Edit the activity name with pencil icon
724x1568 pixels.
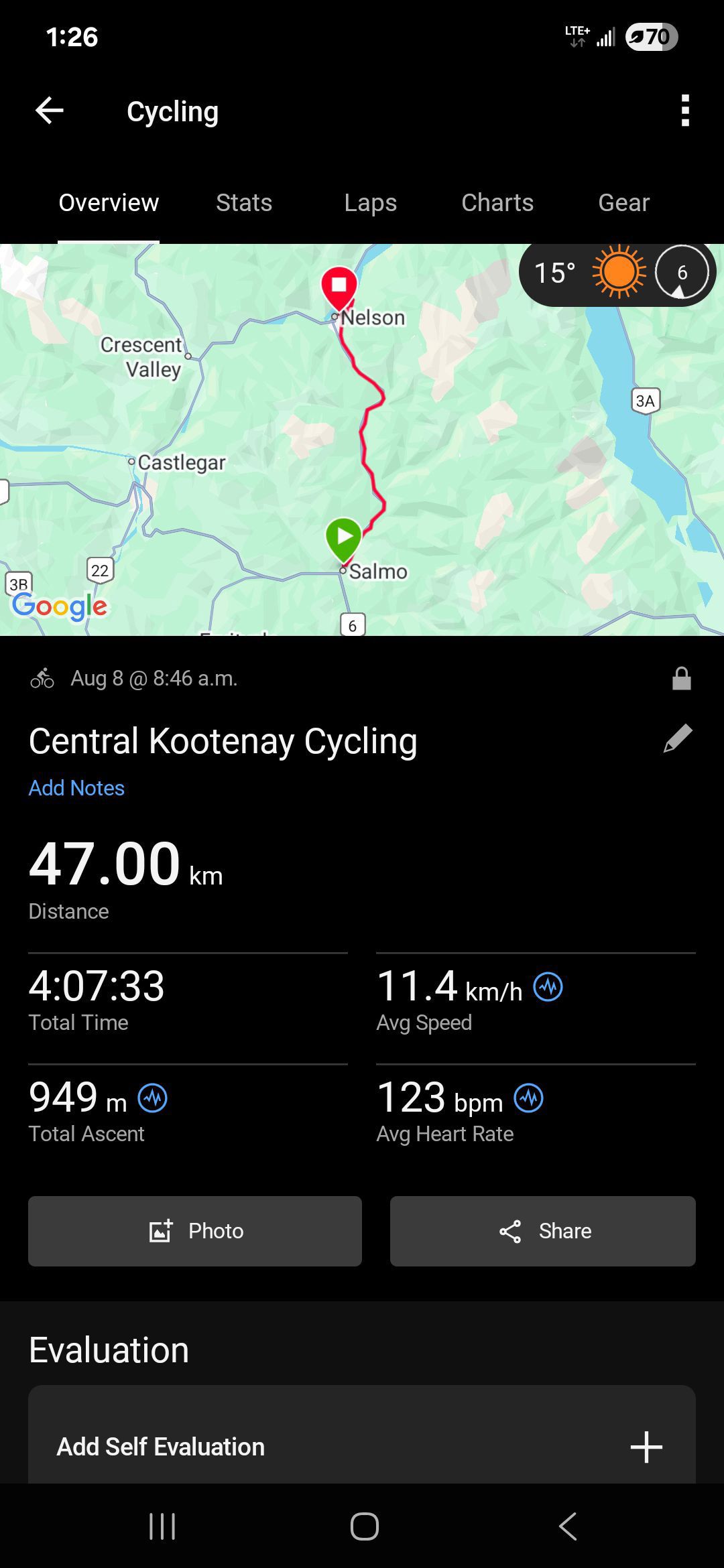tap(678, 739)
